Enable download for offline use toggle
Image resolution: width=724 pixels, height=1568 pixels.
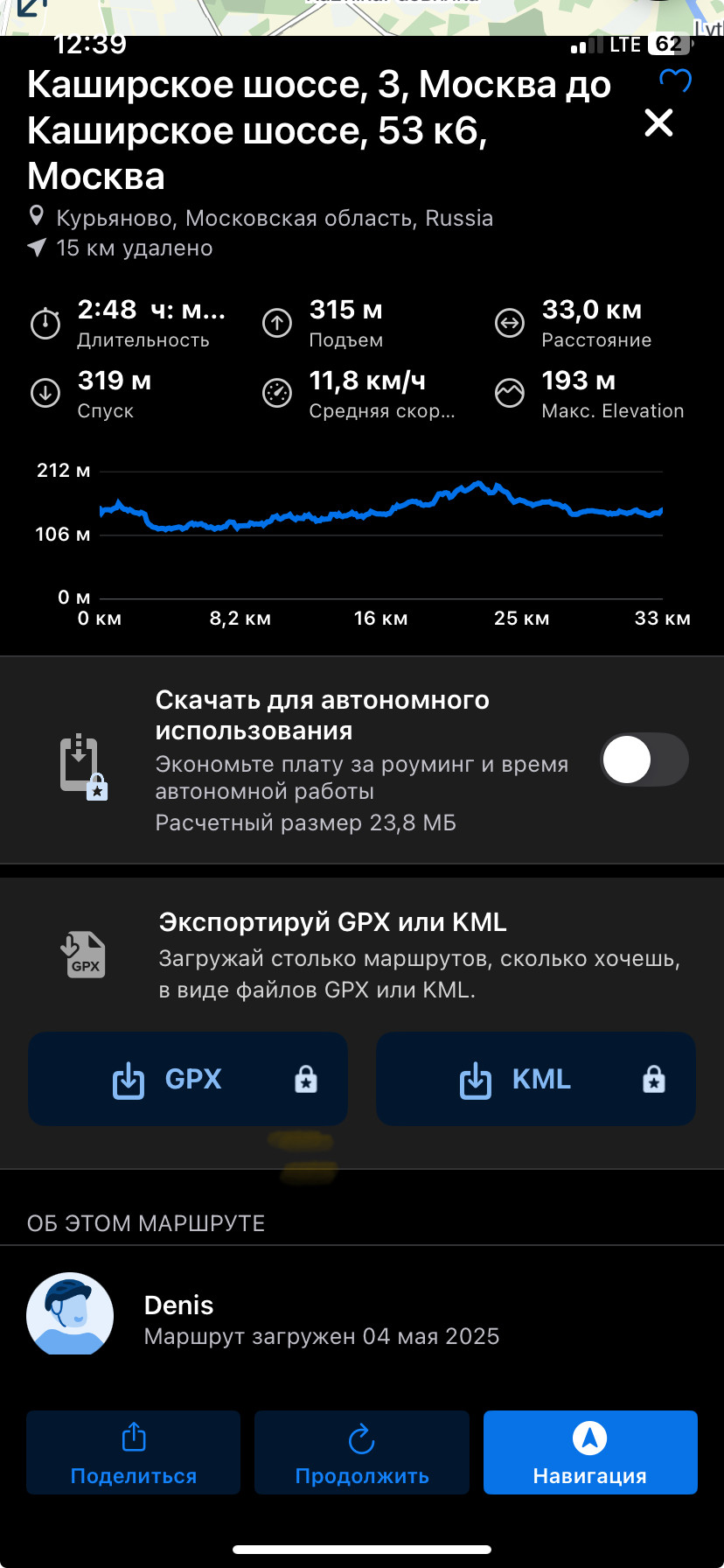[644, 759]
